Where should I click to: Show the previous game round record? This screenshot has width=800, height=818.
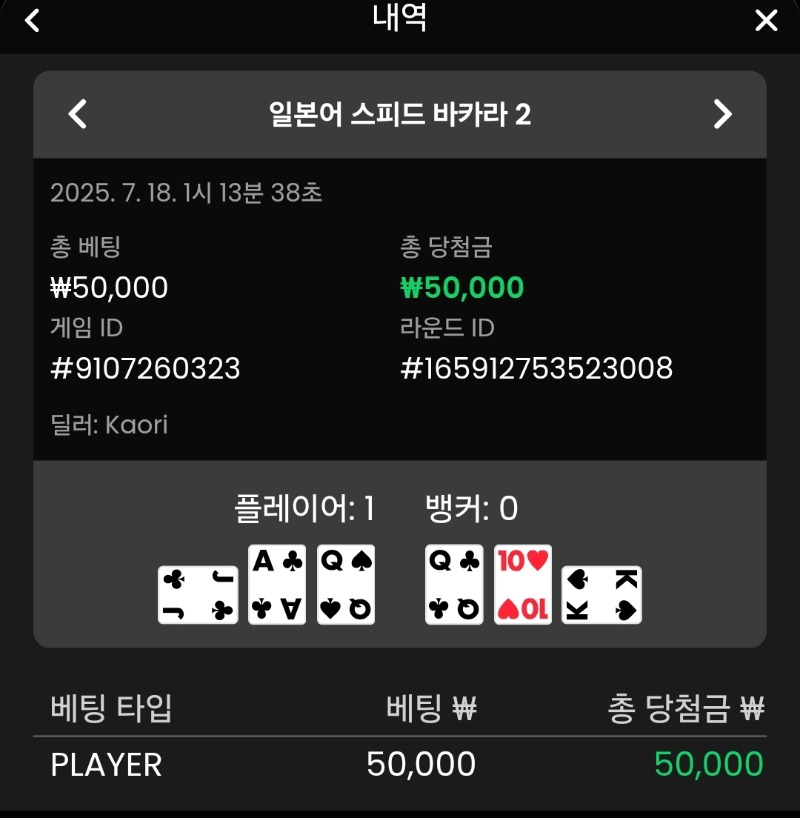[78, 114]
